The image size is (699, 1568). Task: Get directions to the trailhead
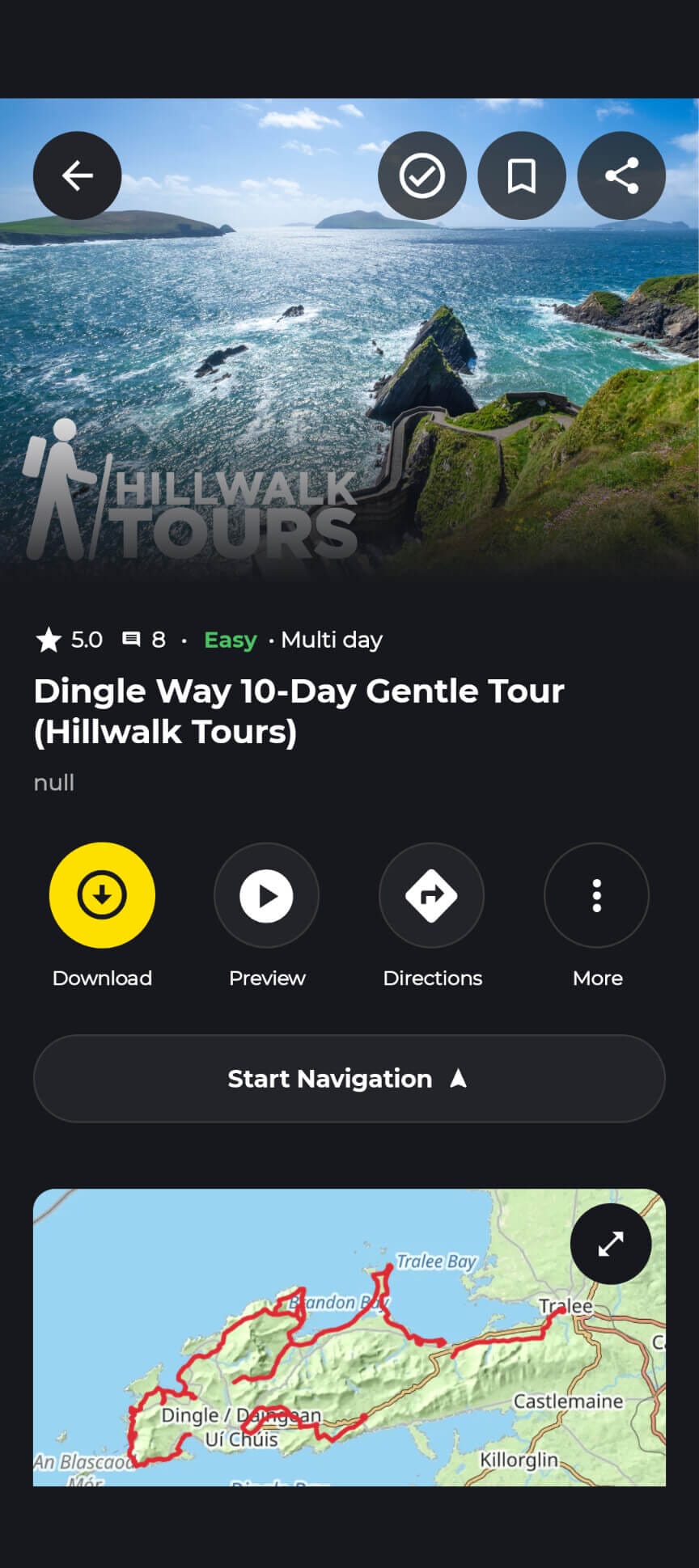(431, 895)
